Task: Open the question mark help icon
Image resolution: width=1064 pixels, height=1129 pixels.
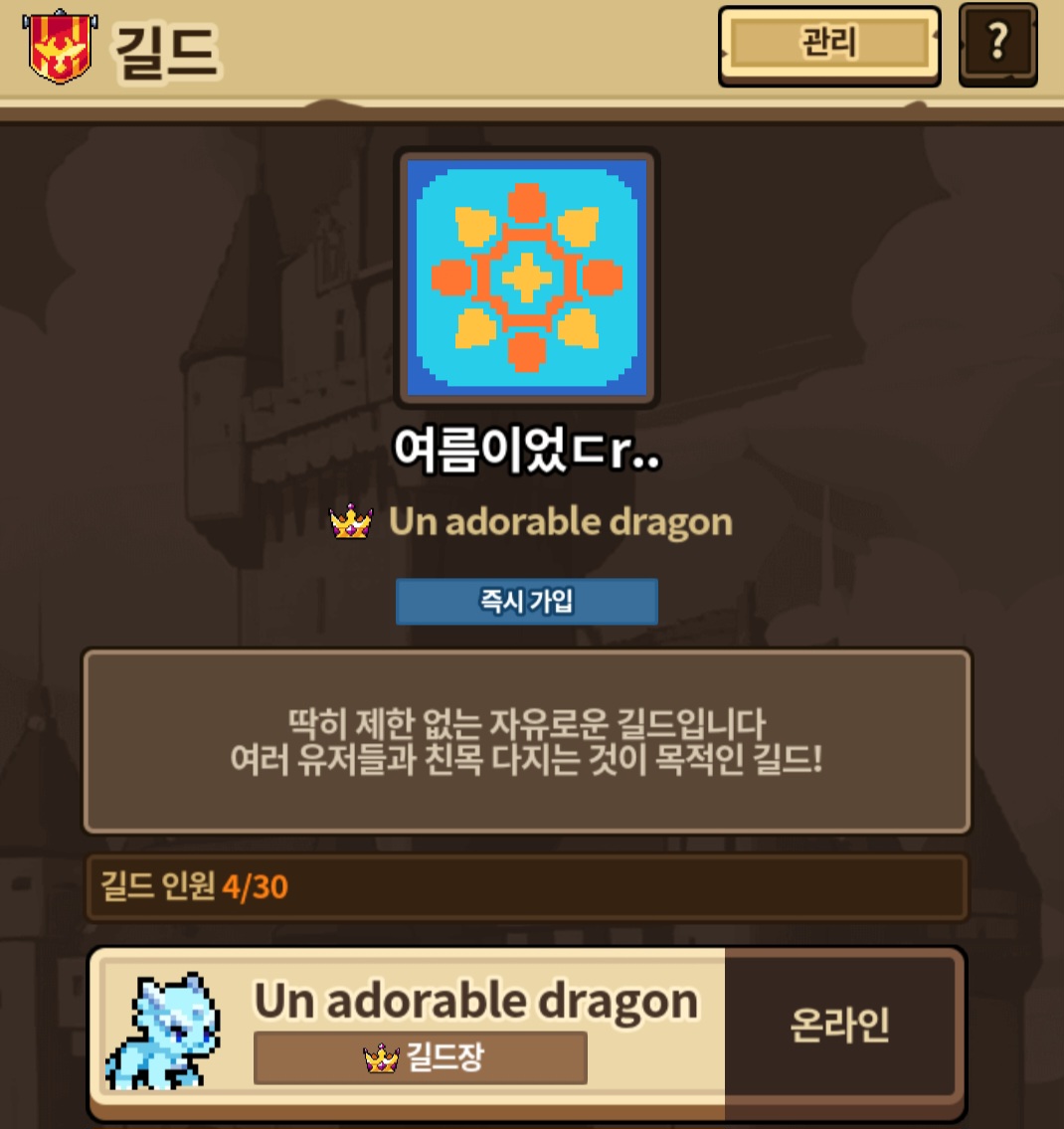Action: pos(997,45)
